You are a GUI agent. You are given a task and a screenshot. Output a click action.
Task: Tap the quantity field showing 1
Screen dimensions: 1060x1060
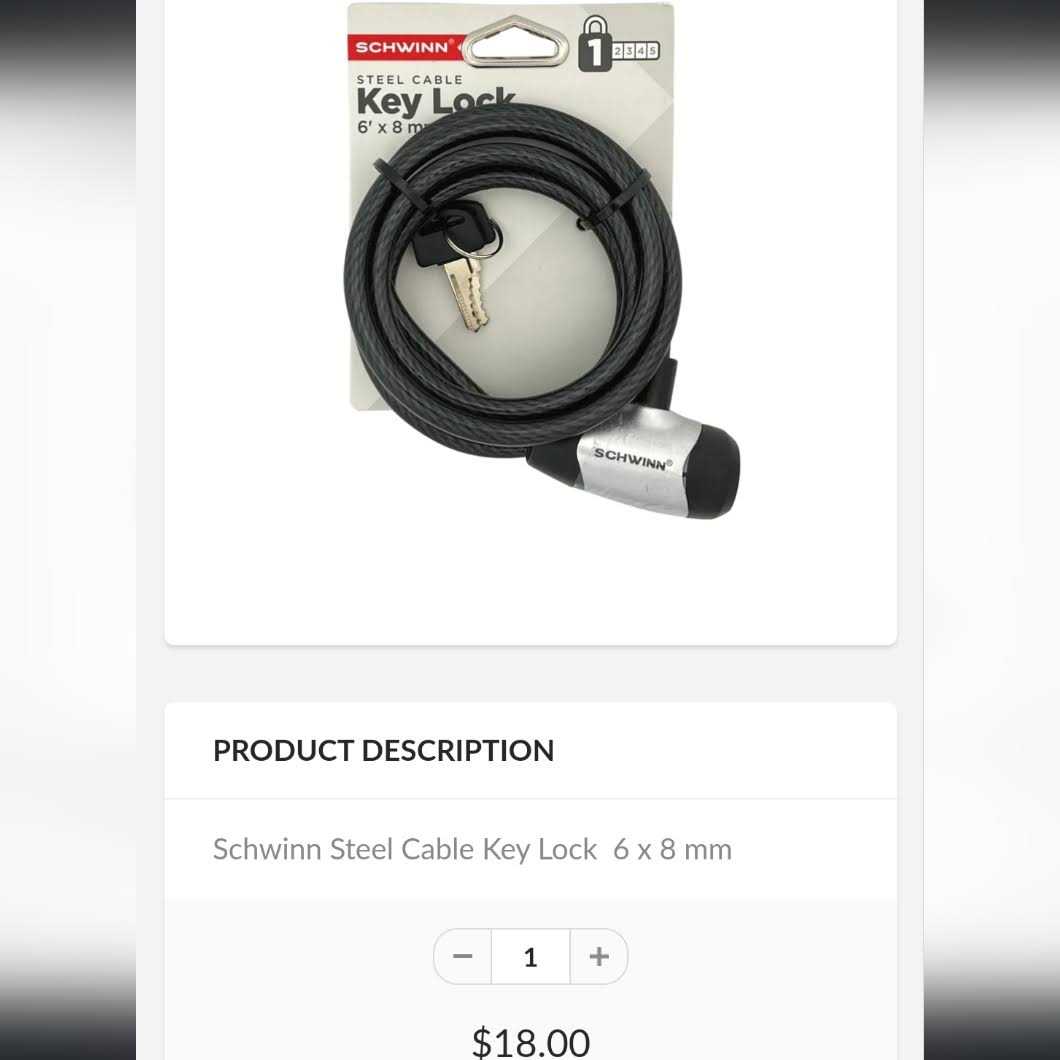[x=530, y=957]
